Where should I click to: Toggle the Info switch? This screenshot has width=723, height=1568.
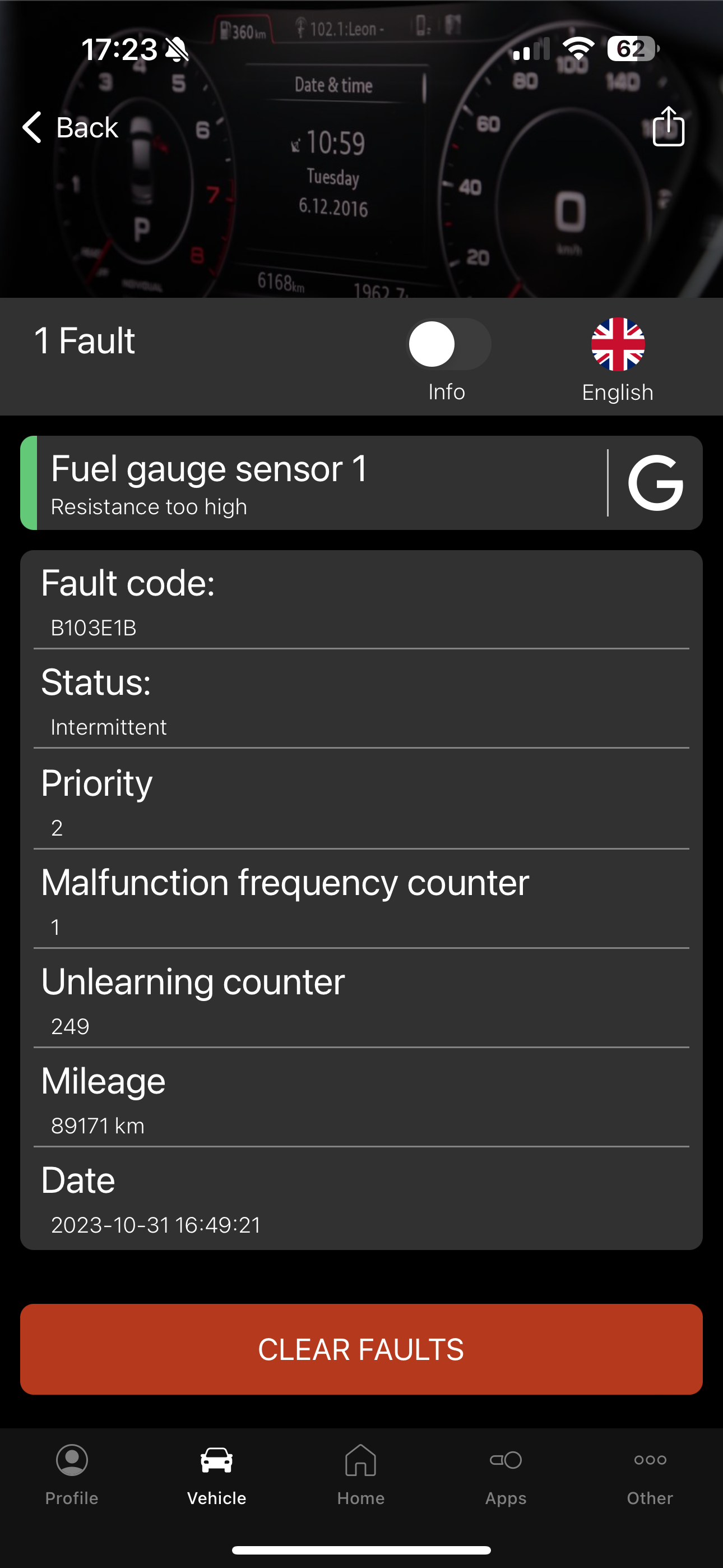[448, 344]
